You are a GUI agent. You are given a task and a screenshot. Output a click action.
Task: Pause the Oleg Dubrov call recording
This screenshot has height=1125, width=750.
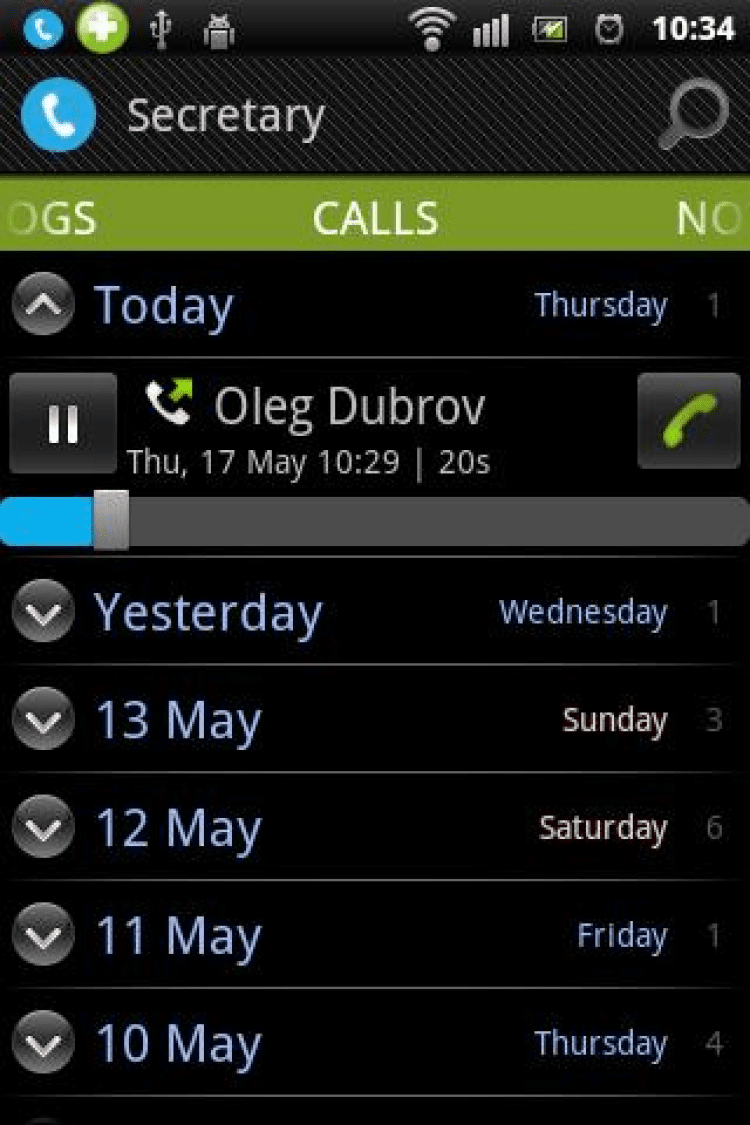pyautogui.click(x=63, y=423)
